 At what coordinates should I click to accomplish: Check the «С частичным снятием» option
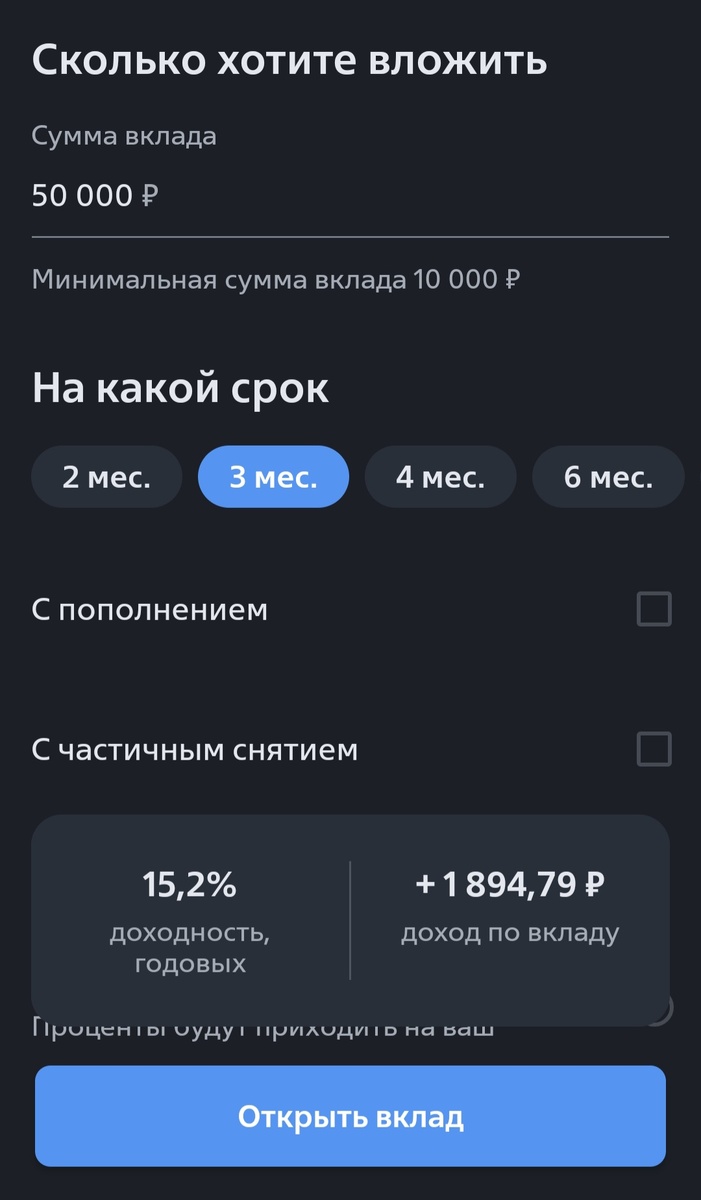654,749
